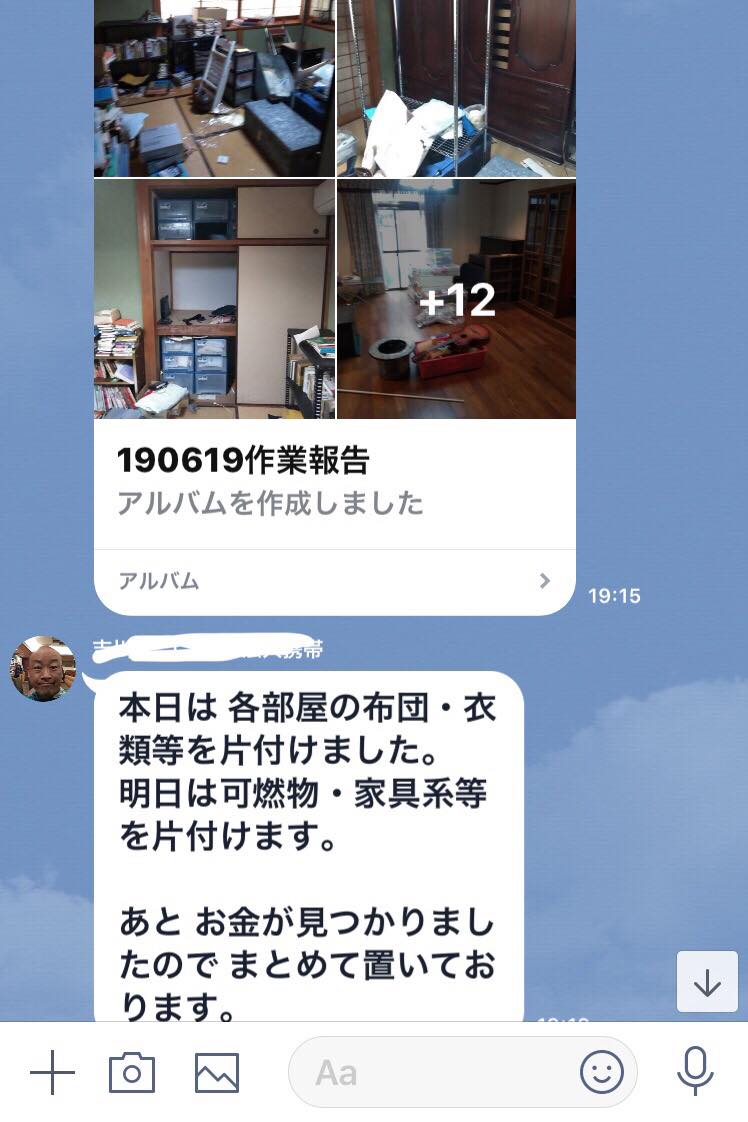
Task: Tap the Aa message input field
Action: 430,1073
